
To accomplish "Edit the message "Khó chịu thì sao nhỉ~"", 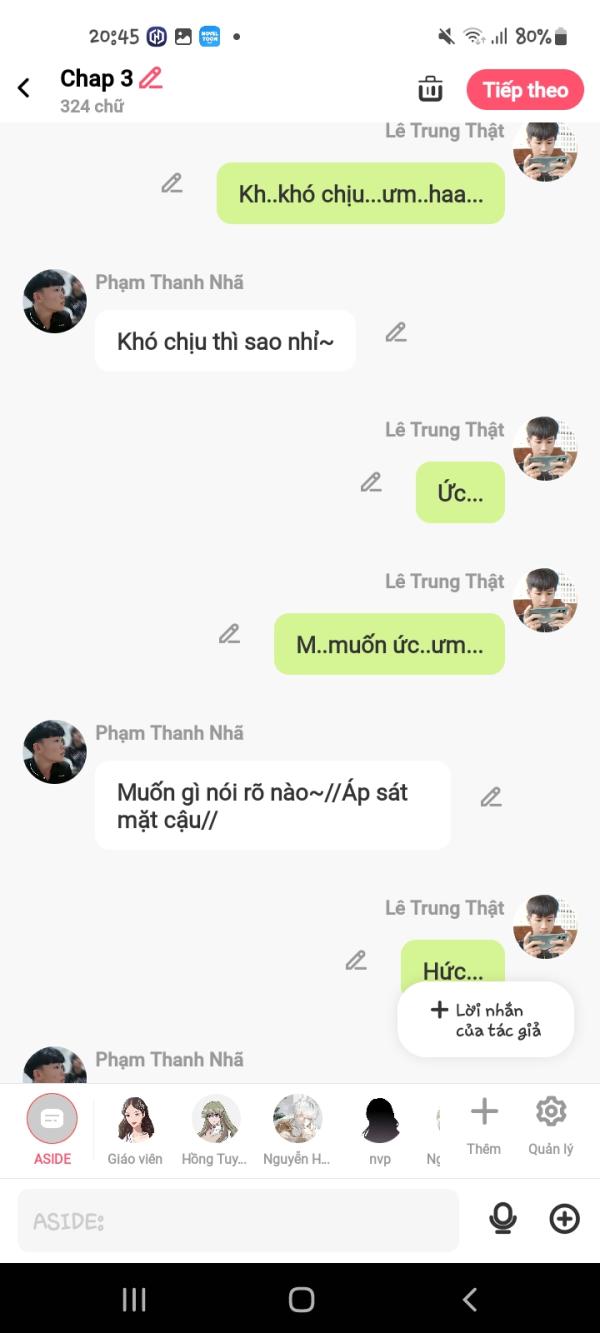I will (x=396, y=332).
